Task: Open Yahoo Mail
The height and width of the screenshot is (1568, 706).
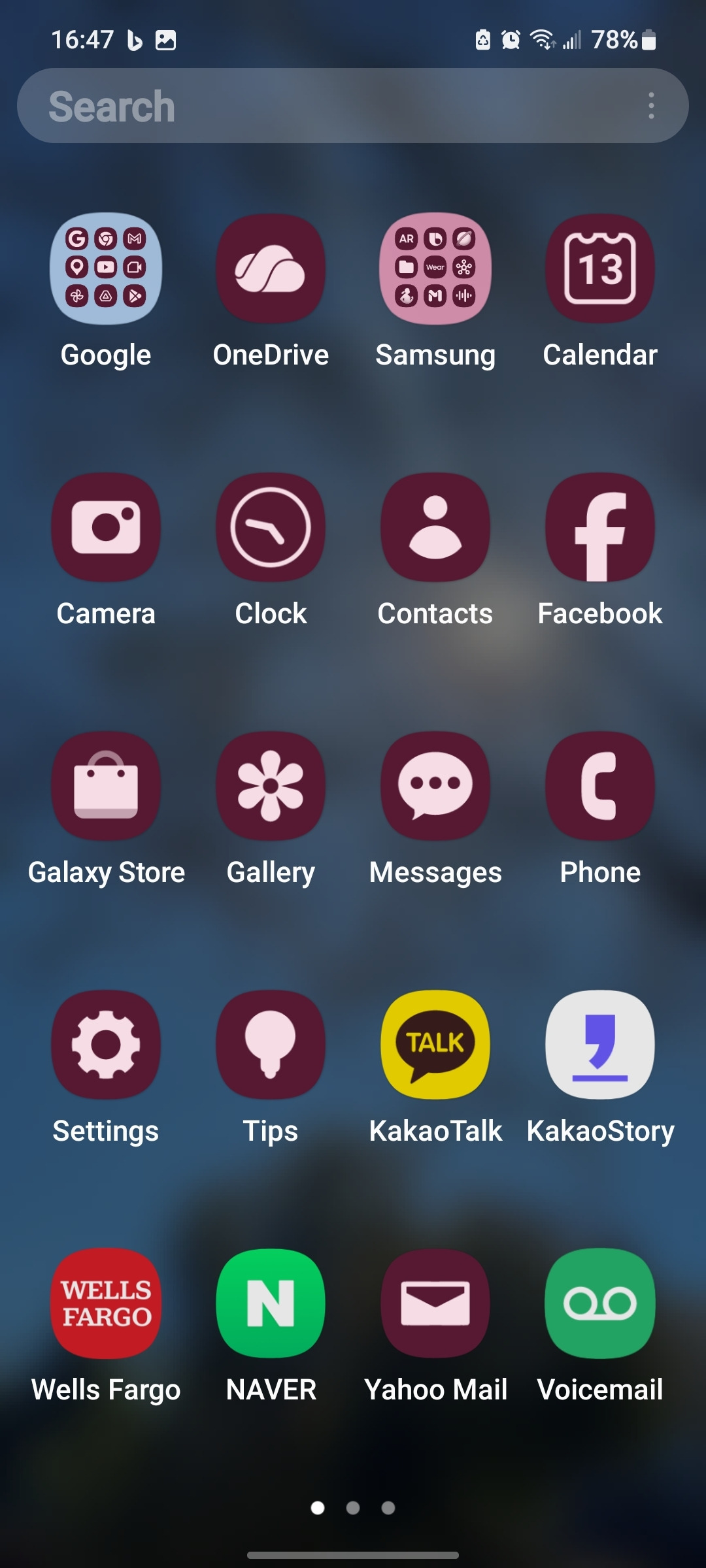Action: (x=435, y=1303)
